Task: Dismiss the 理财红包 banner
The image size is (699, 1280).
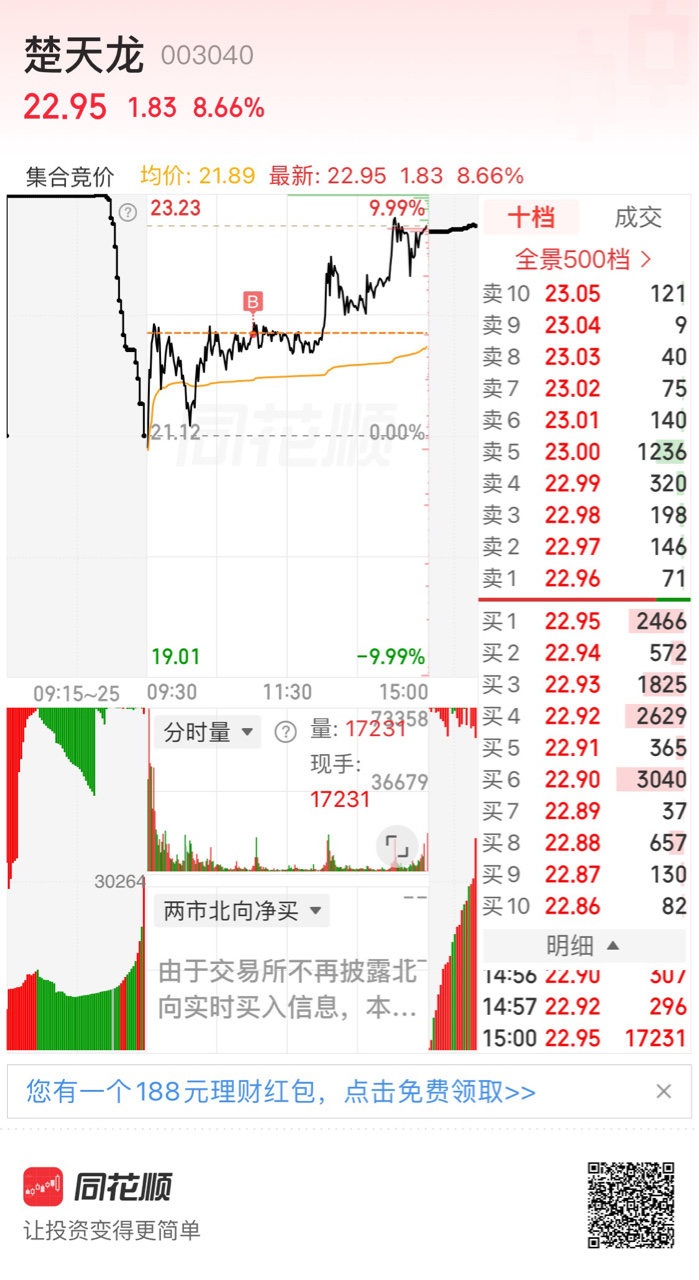Action: (x=664, y=1091)
